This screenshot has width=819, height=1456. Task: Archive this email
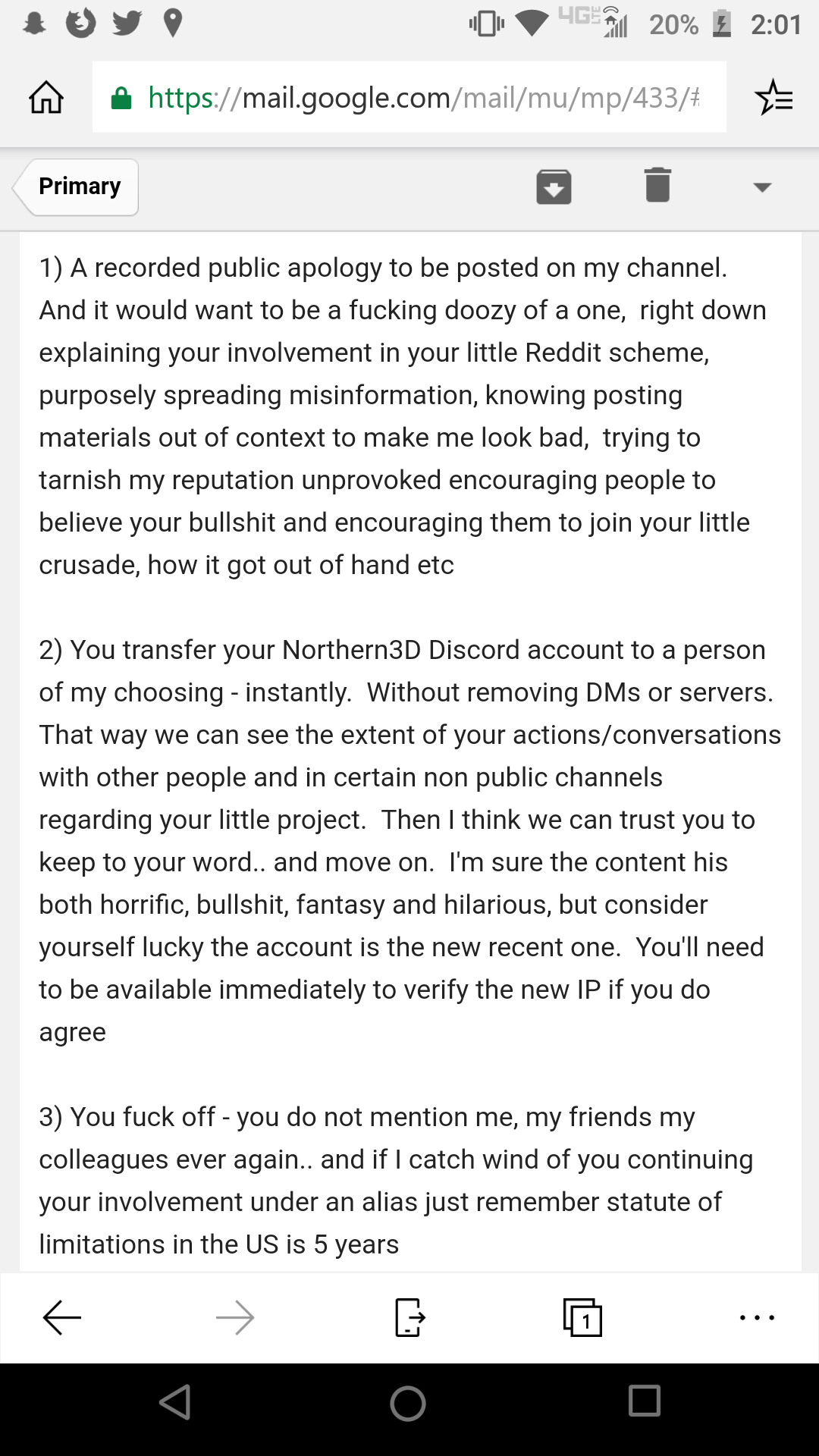554,187
